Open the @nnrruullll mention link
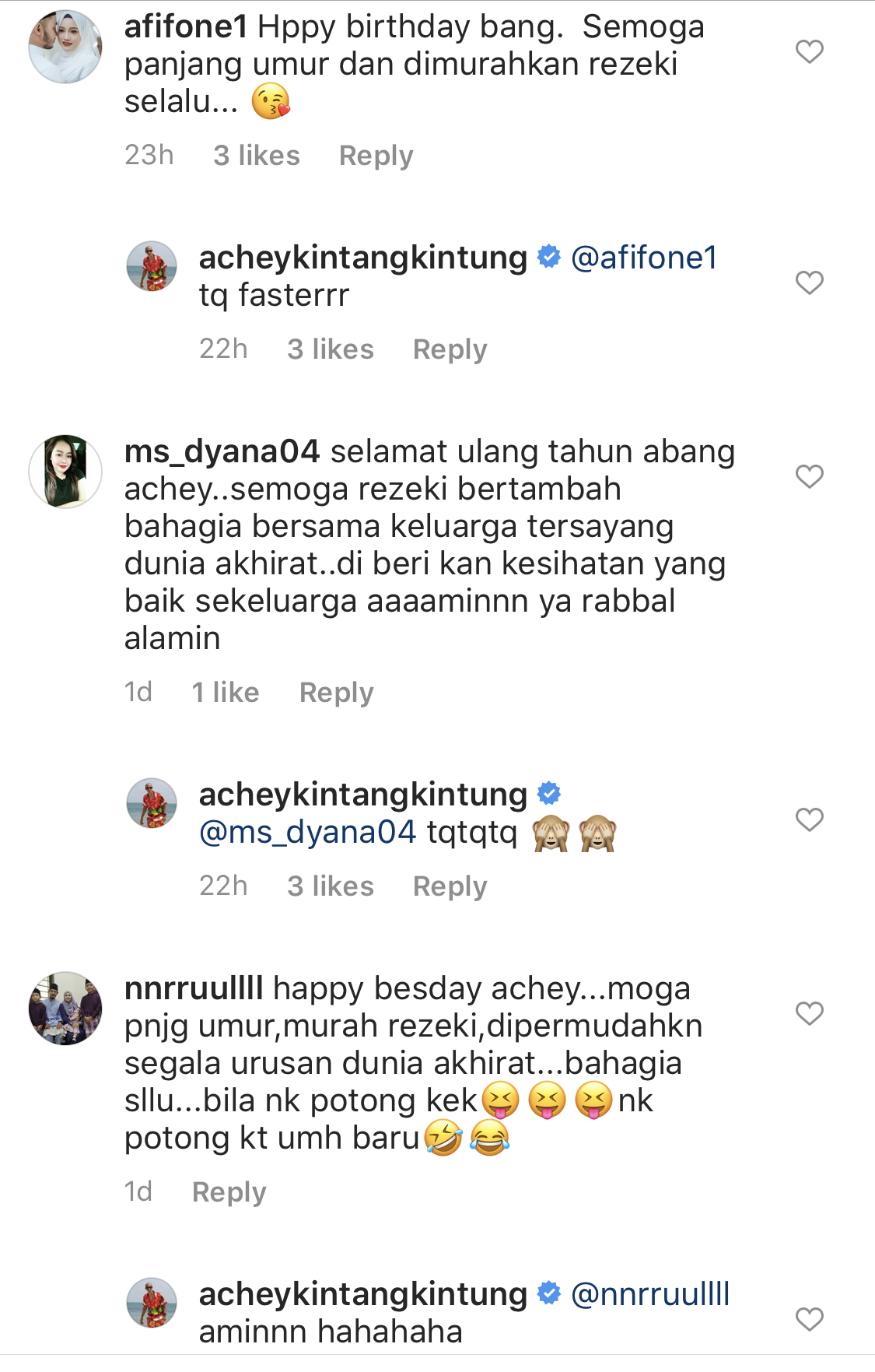Screen dimensions: 875x1372 point(650,1294)
